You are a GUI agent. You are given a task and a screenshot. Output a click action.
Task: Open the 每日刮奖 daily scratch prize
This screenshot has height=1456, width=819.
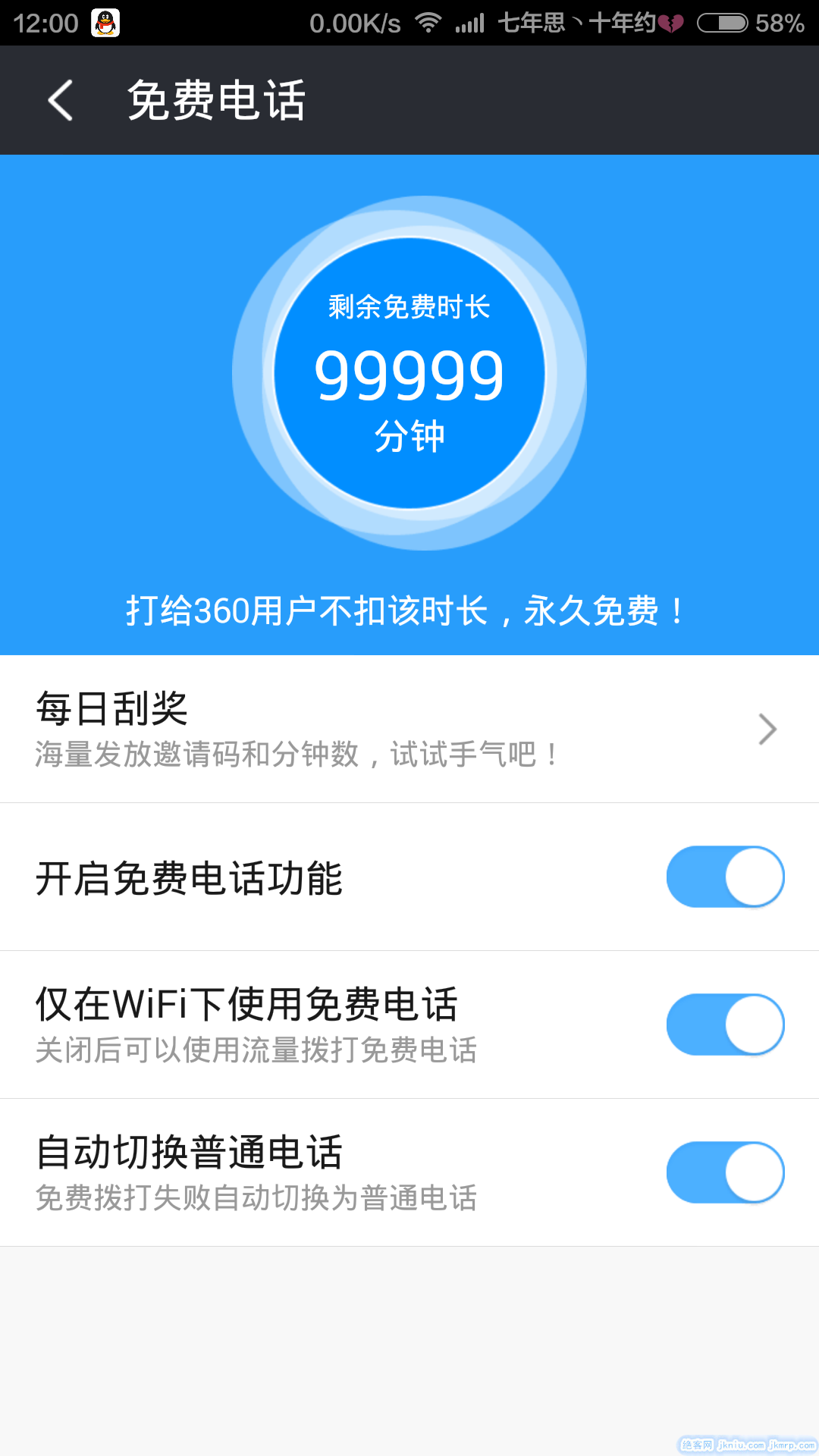click(409, 729)
